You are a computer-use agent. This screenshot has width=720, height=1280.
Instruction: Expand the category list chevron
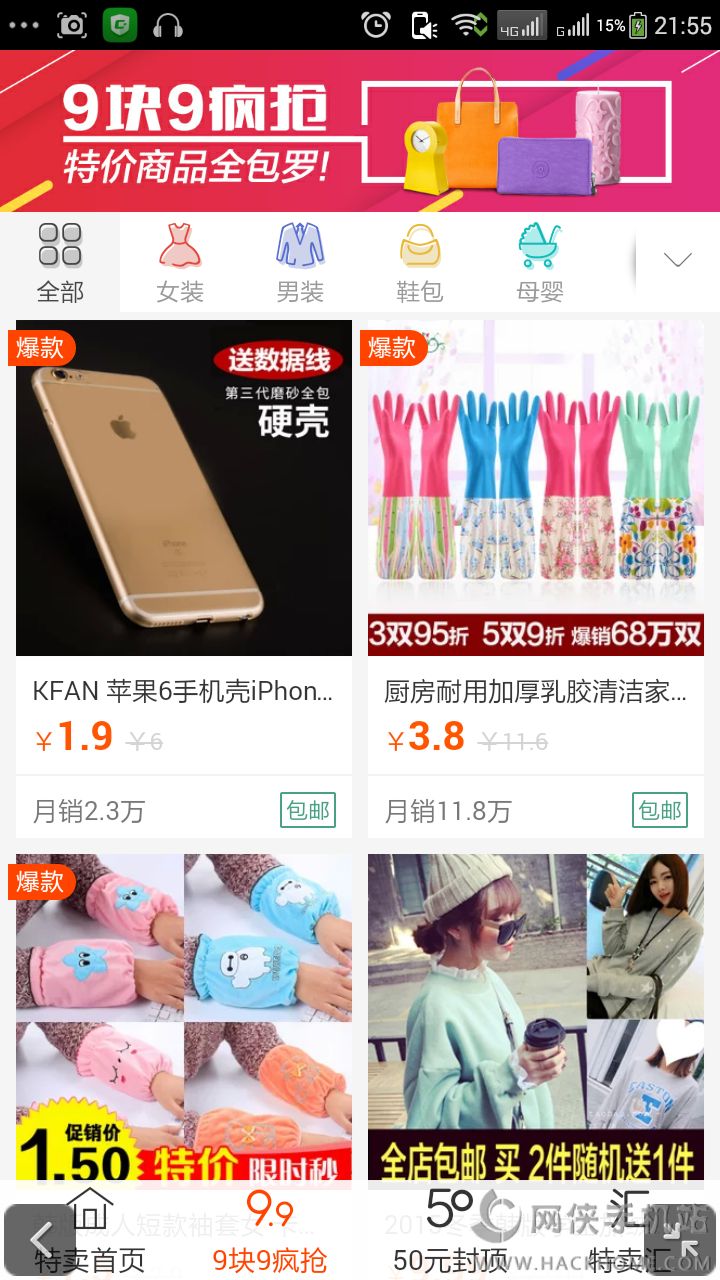coord(677,261)
